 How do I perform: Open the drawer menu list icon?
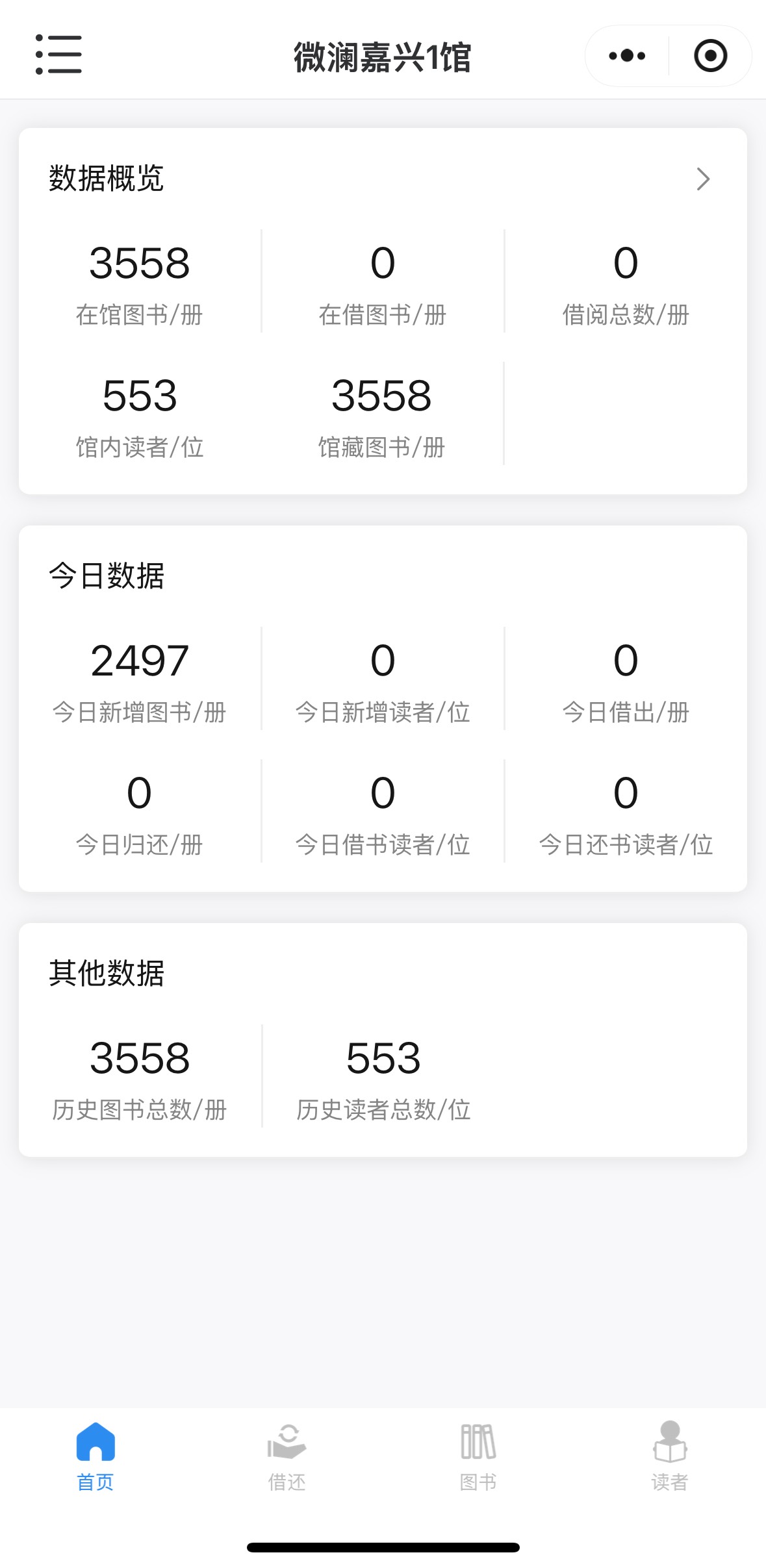coord(58,55)
